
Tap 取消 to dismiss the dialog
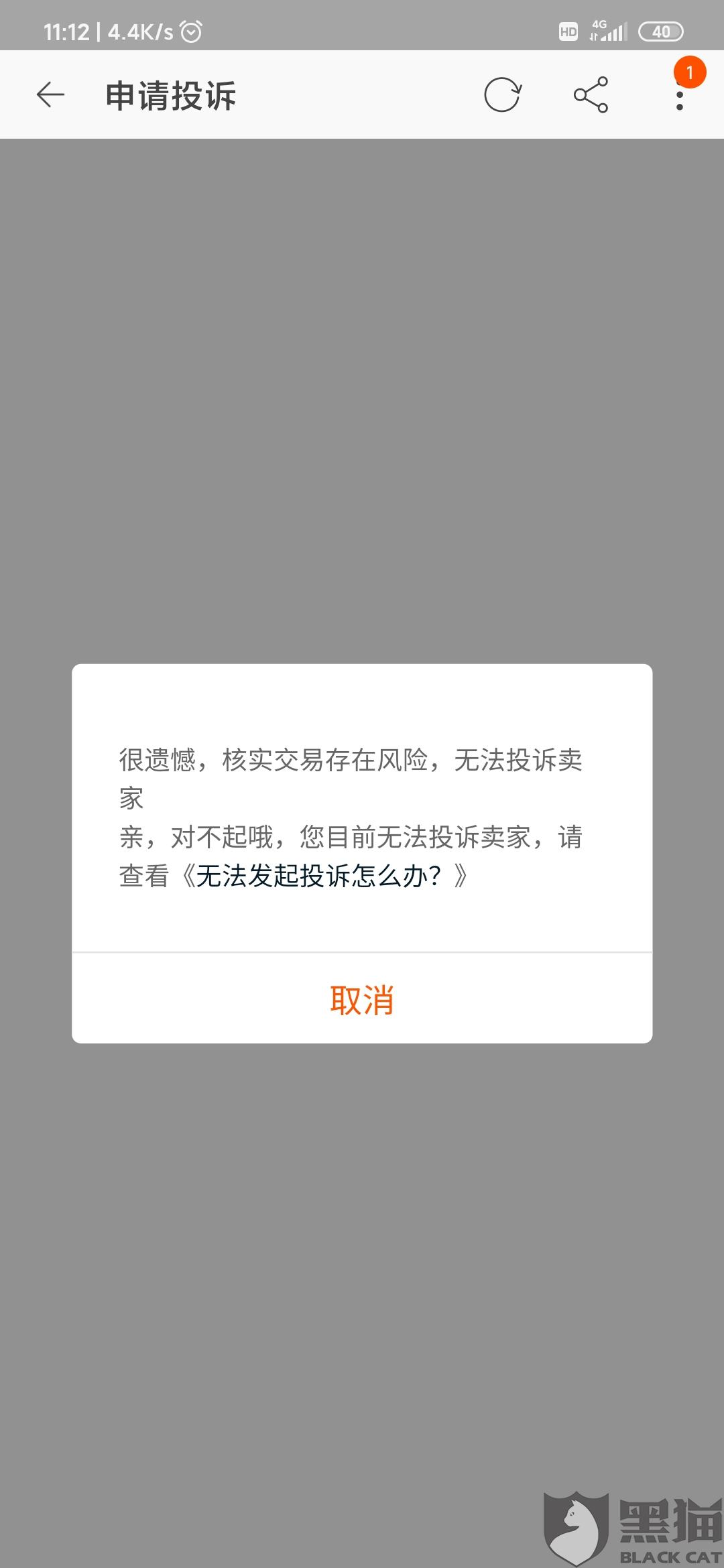tap(362, 1000)
